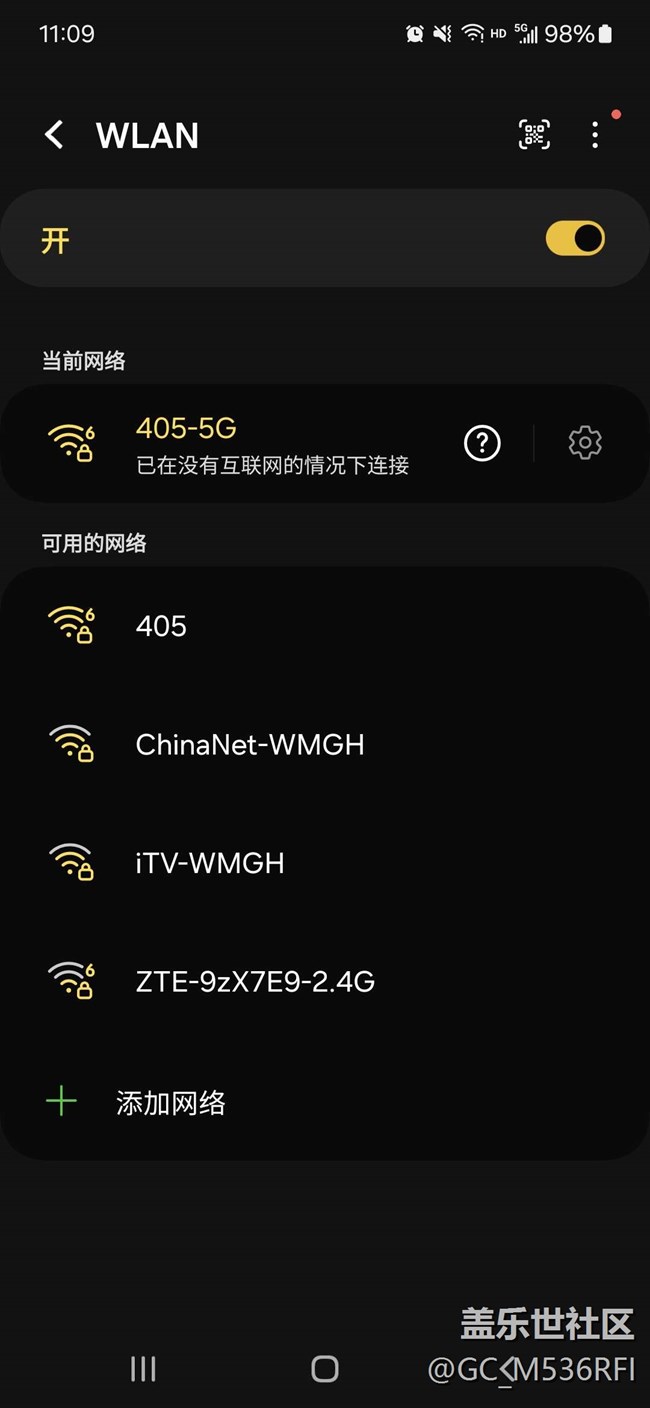Go back from the WLAN screen
650x1408 pixels.
(x=54, y=135)
